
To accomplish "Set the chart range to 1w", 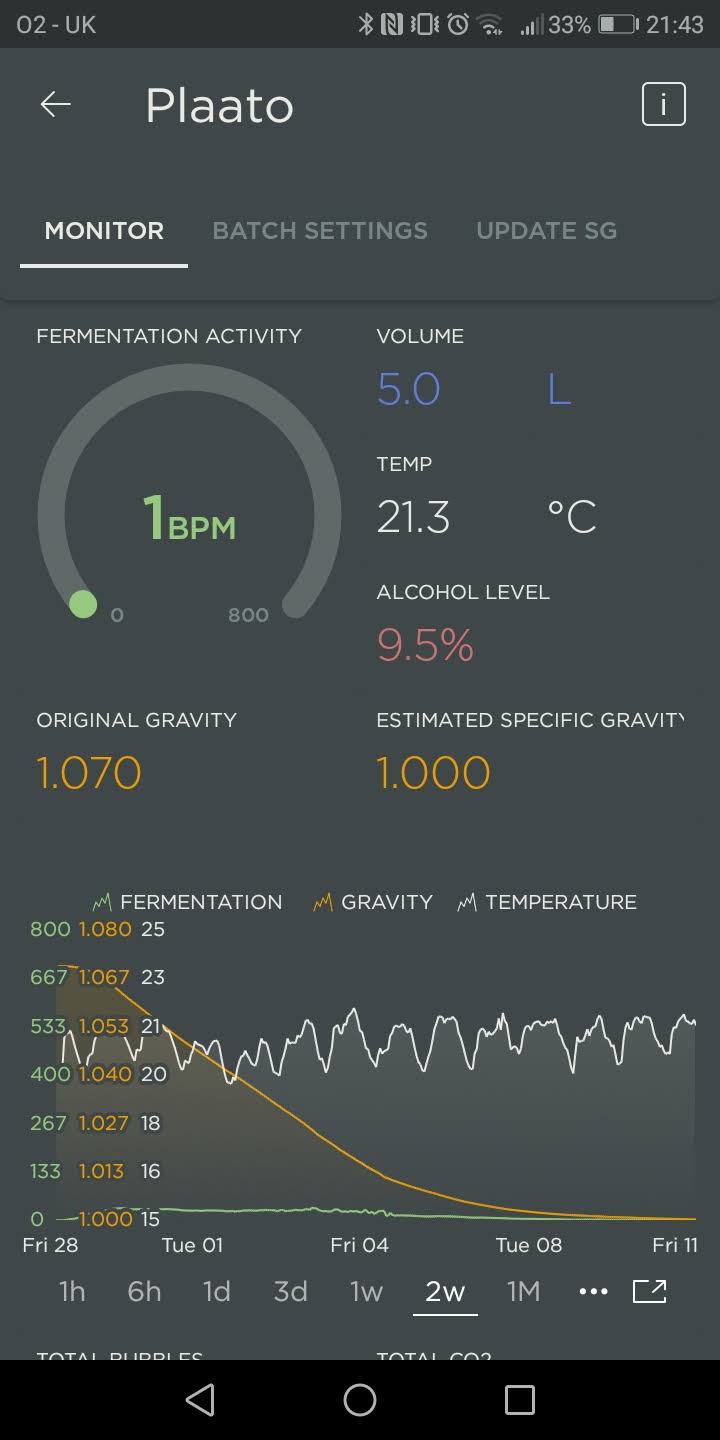I will [x=366, y=1292].
